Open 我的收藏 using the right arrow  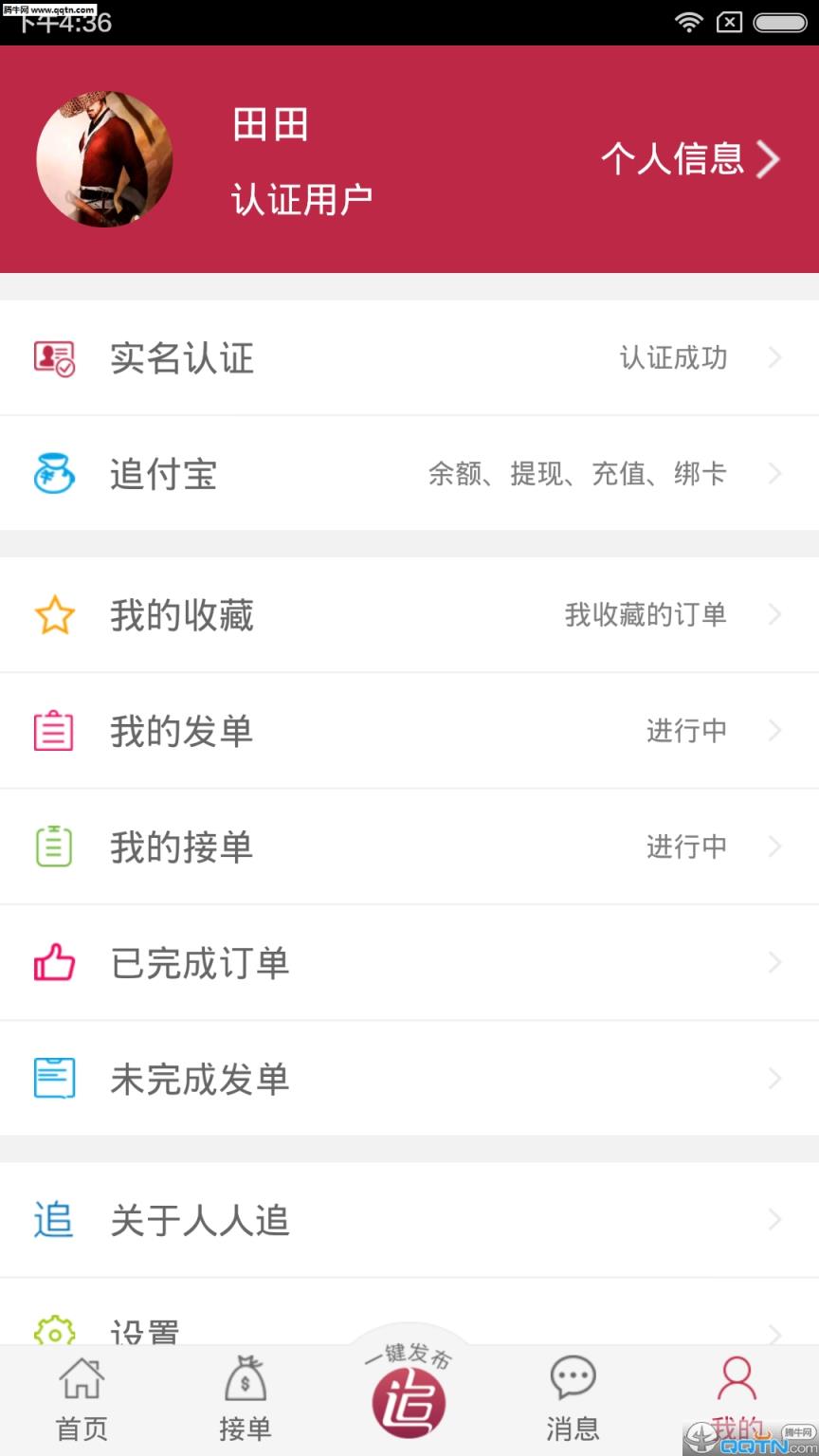777,614
